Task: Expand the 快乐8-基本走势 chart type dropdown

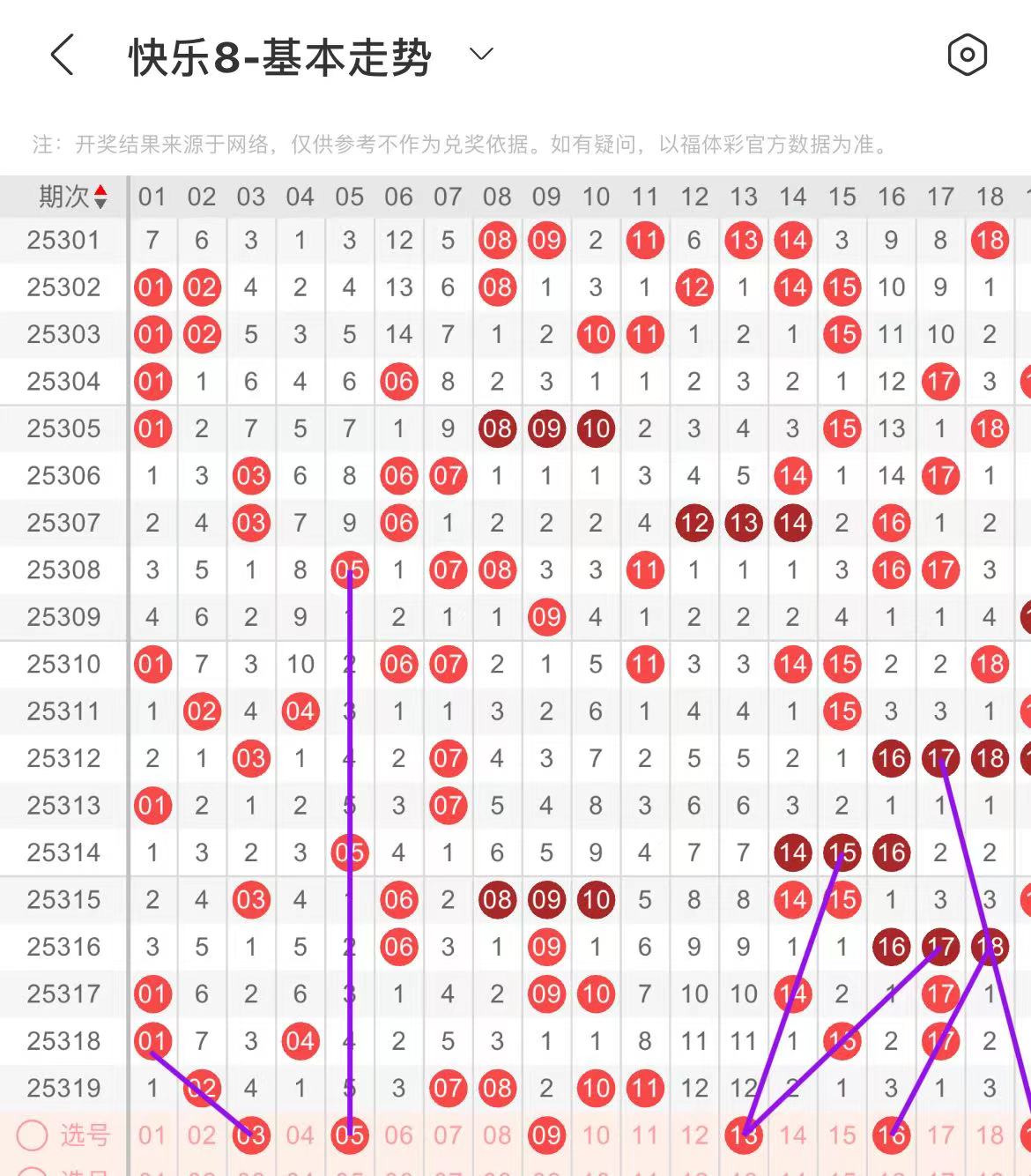Action: tap(481, 55)
